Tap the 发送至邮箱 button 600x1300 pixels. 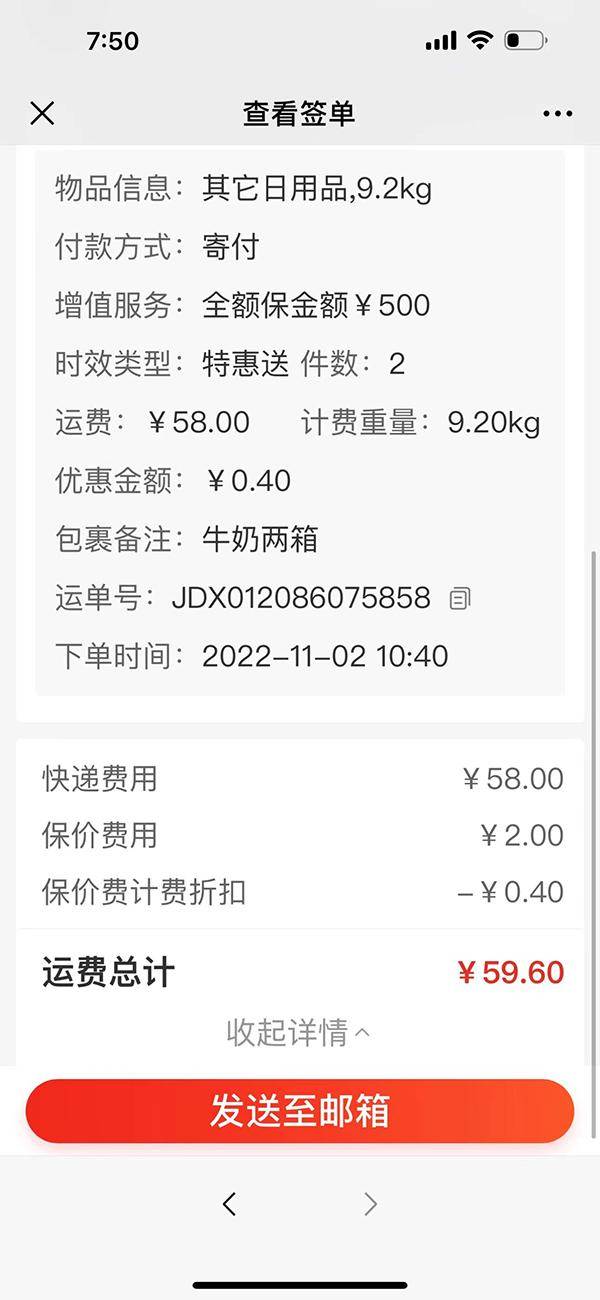300,1111
